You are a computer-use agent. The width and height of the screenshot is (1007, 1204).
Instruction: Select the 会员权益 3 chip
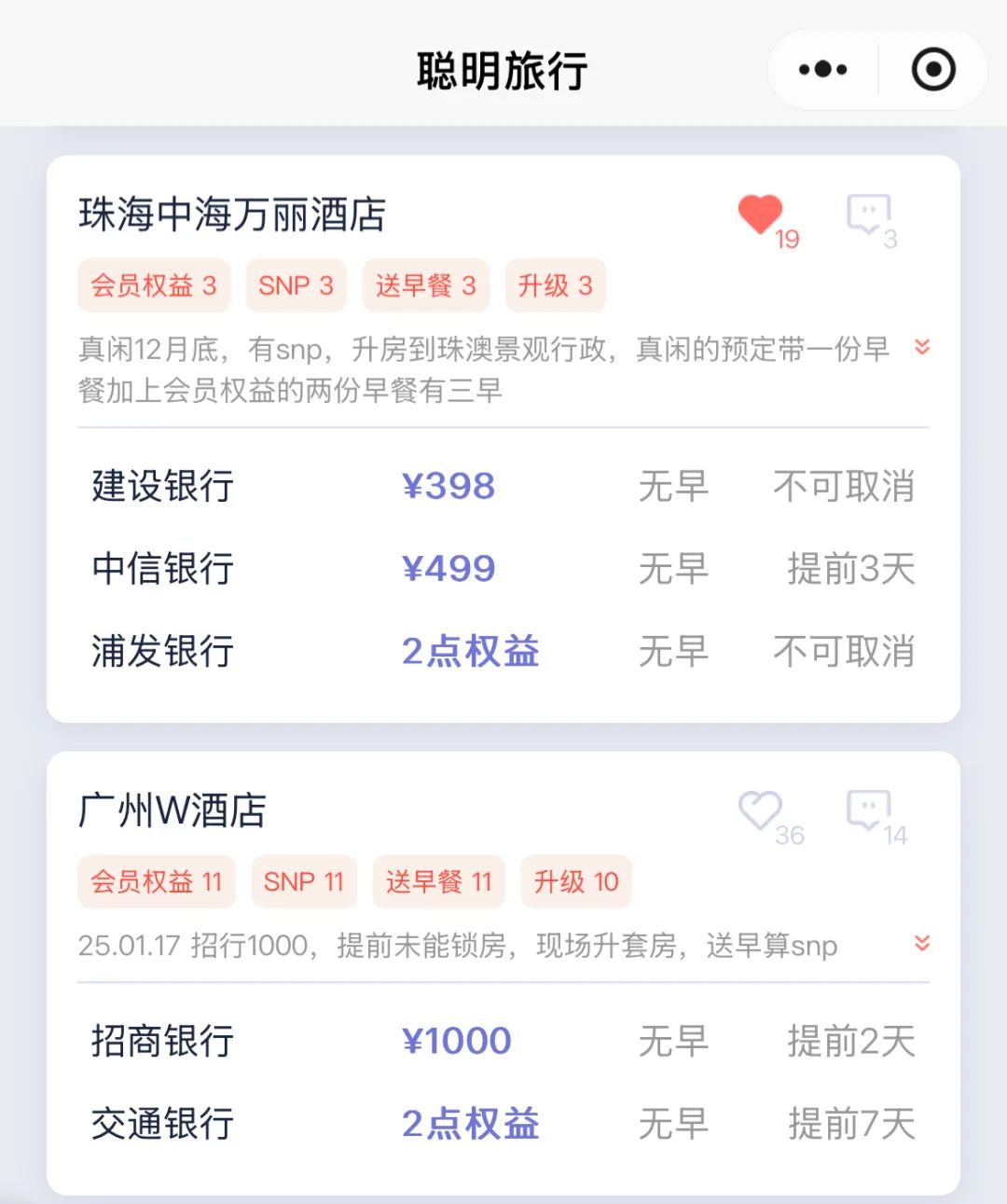(x=154, y=285)
